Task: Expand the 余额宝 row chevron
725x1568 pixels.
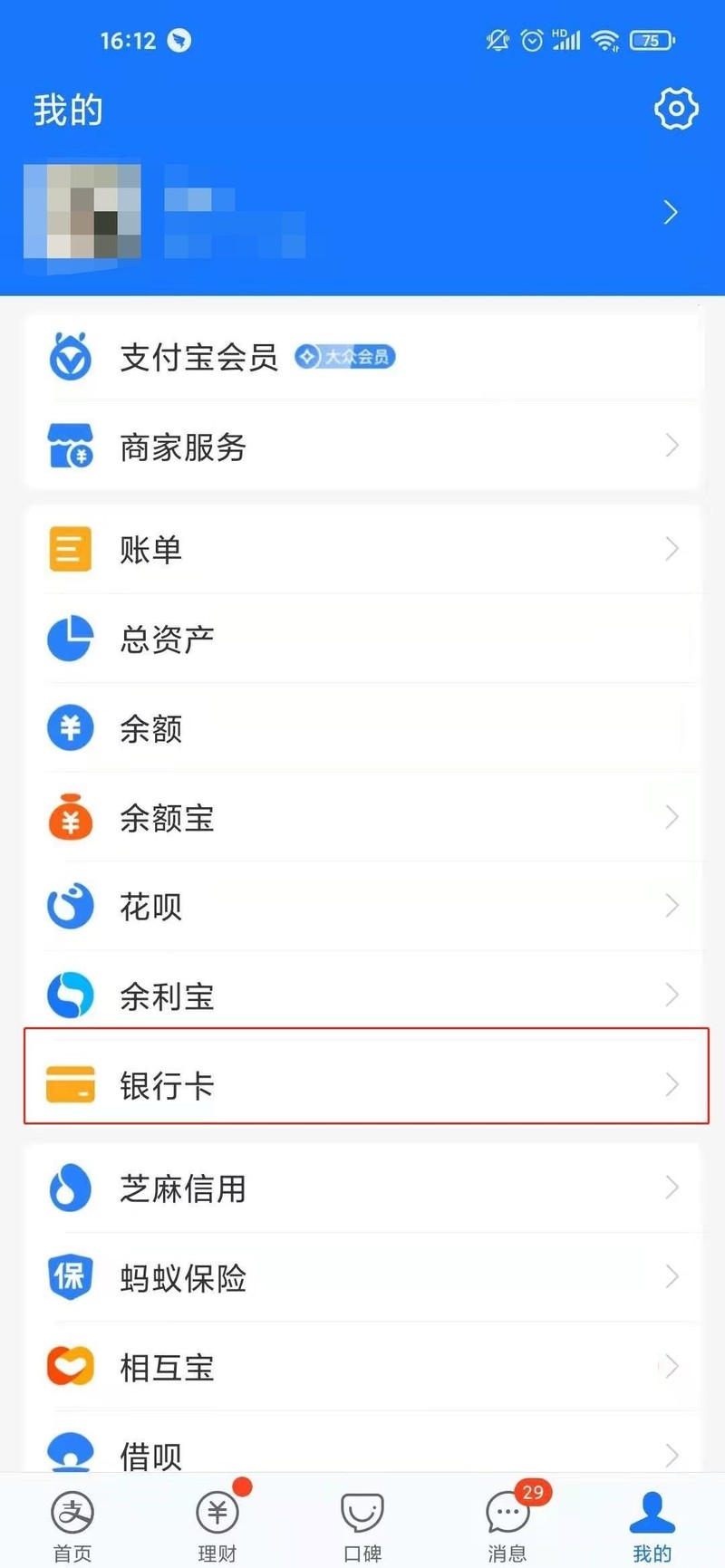Action: (672, 816)
